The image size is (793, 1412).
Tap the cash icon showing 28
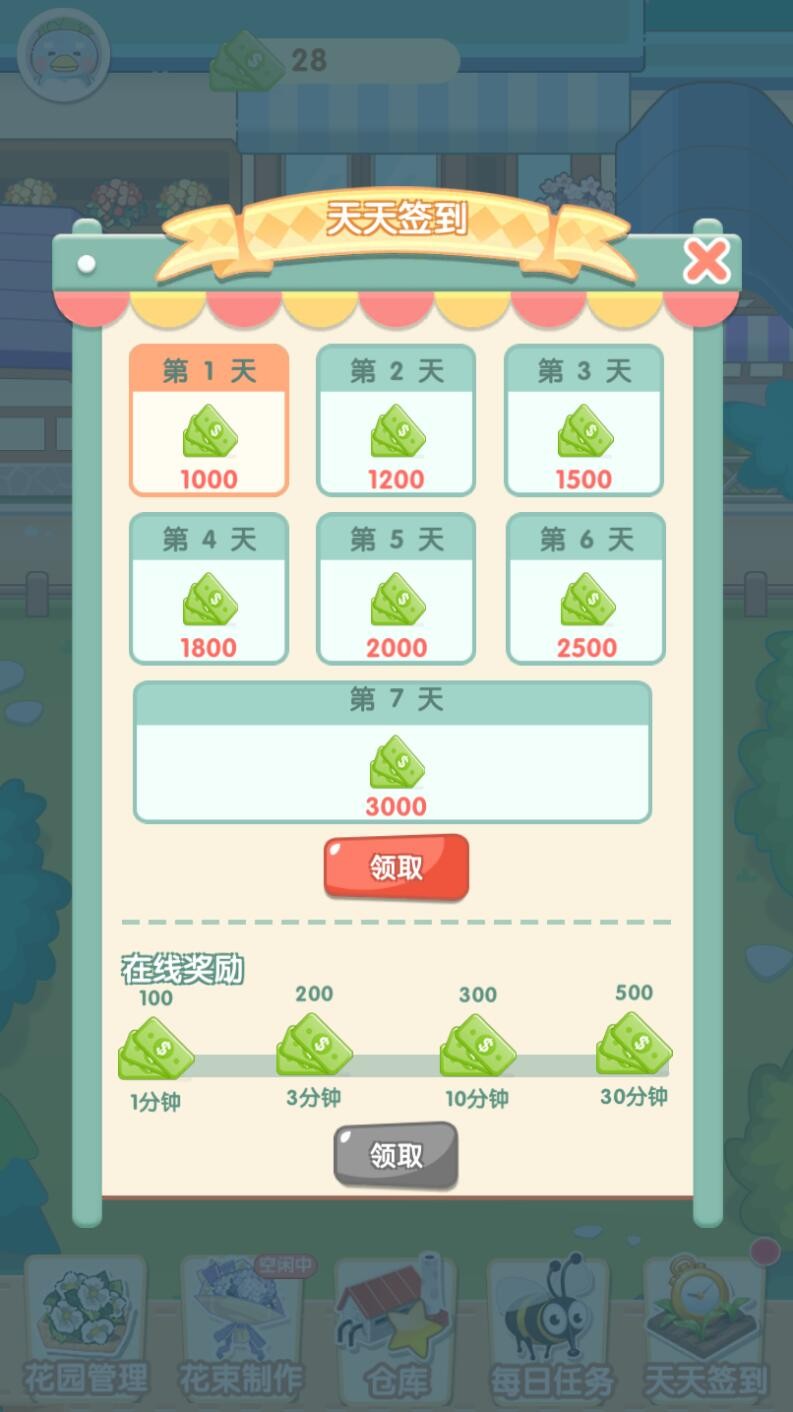point(247,60)
